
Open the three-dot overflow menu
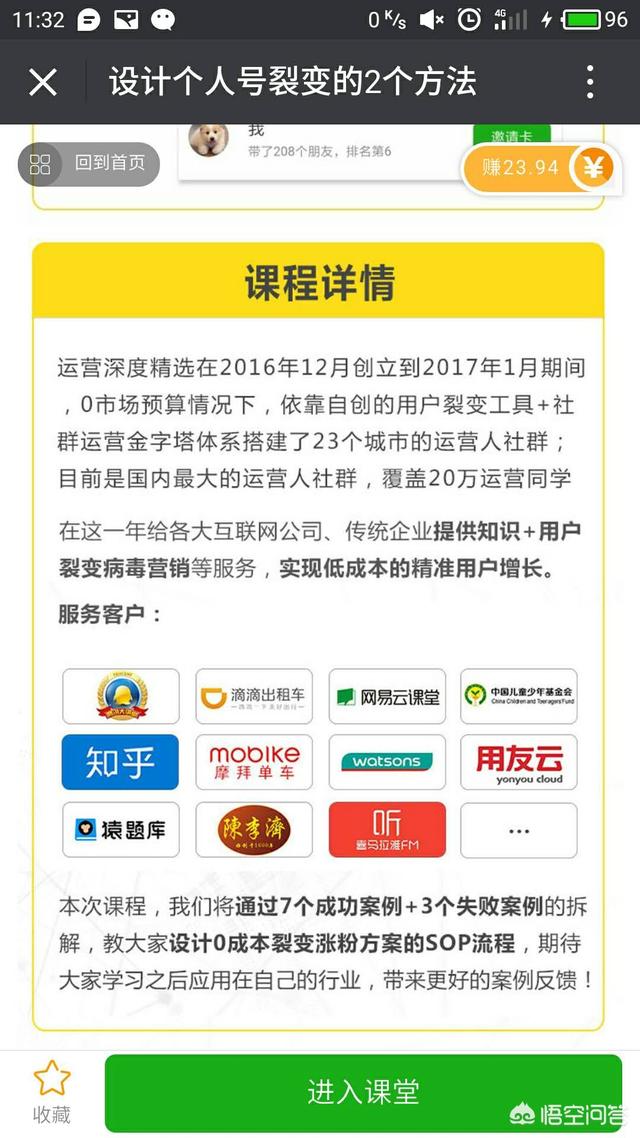tap(590, 82)
